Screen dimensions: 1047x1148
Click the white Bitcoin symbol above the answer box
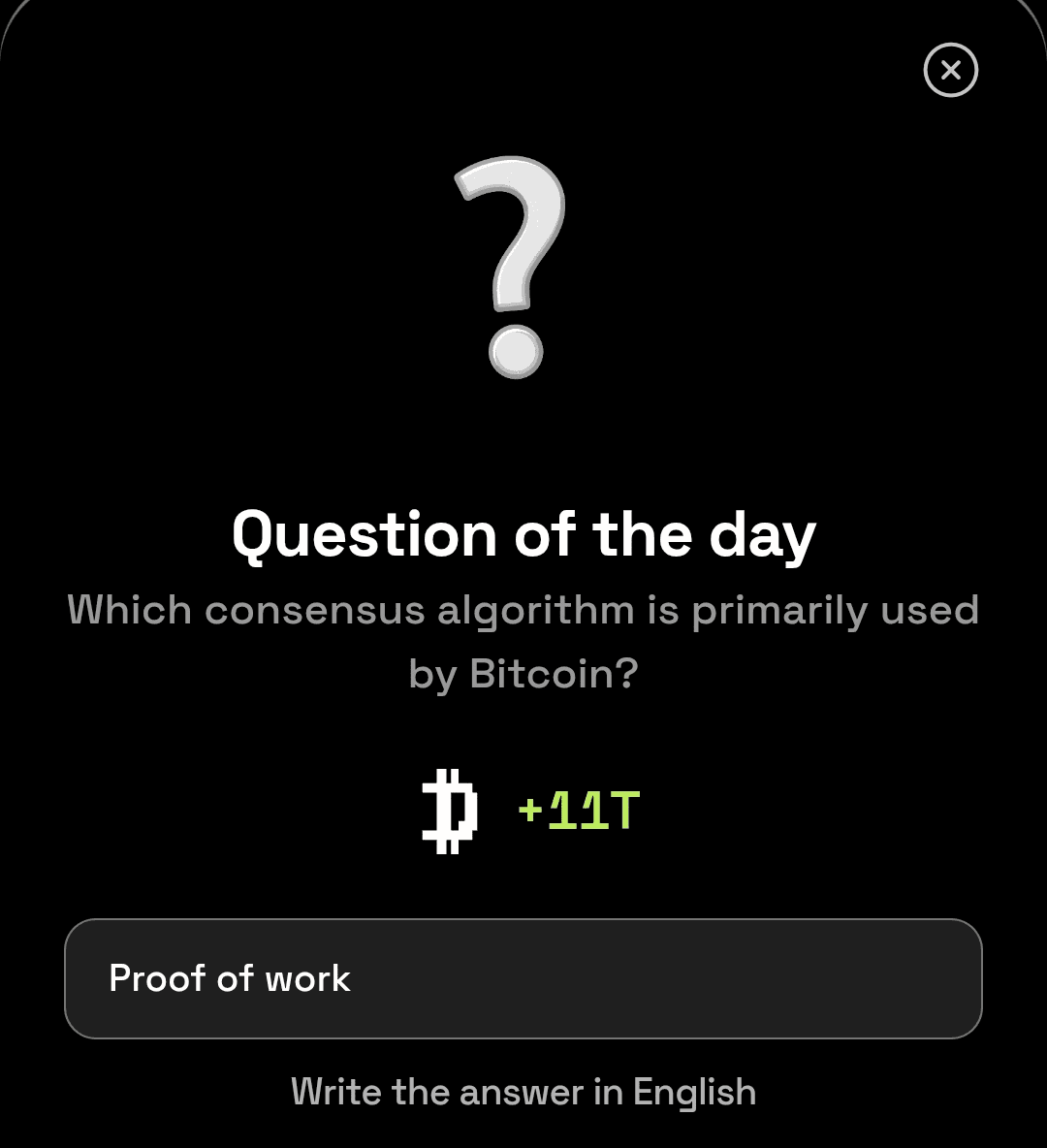click(x=451, y=813)
